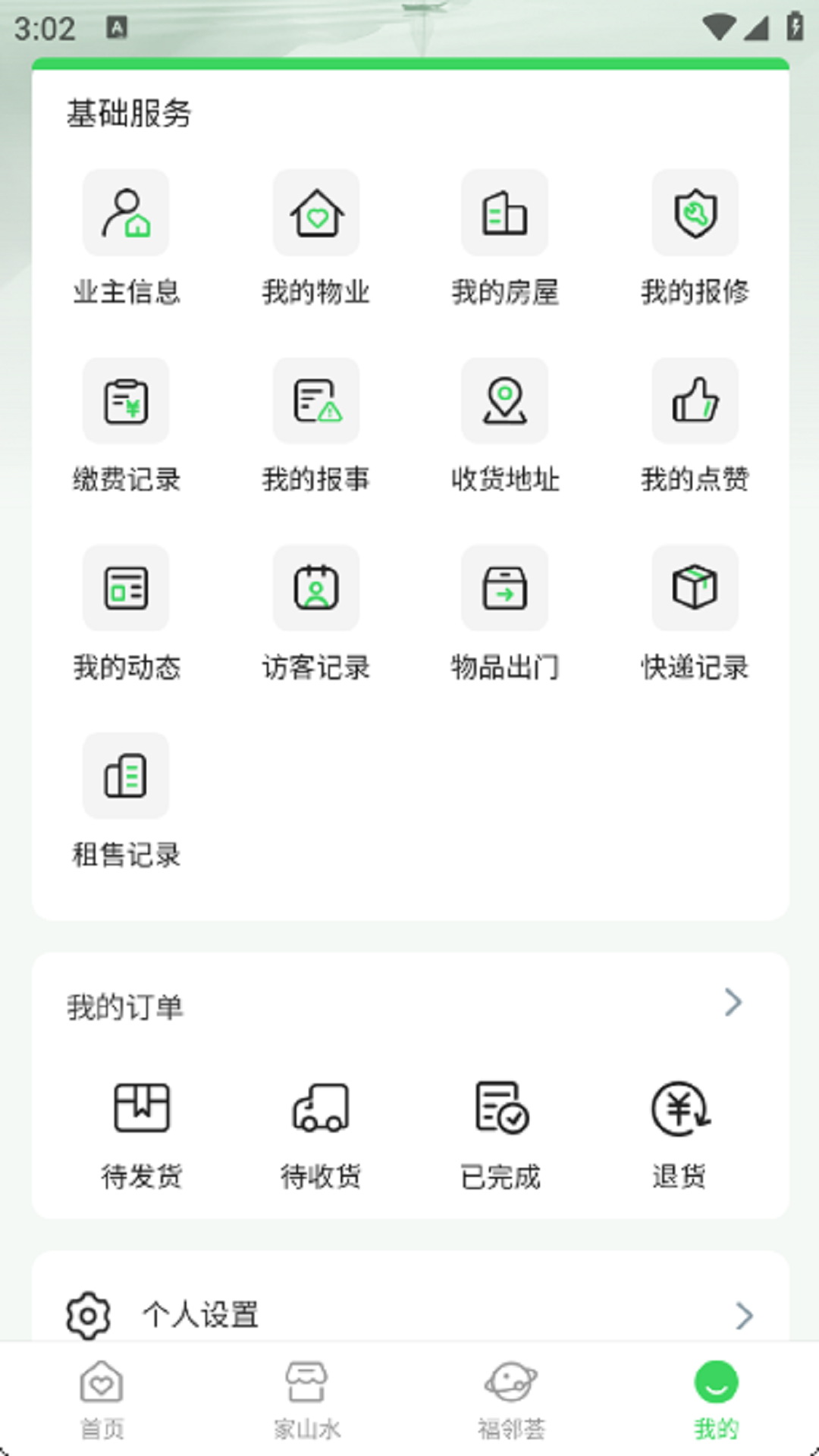Open 我的房屋 my house icon
The image size is (819, 1456).
[504, 213]
